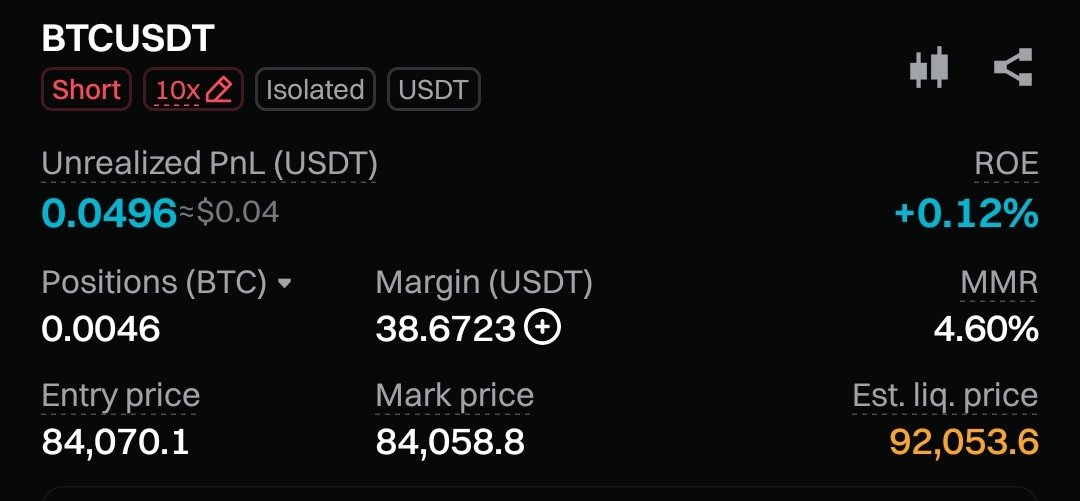Viewport: 1080px width, 501px height.
Task: Open the BTCUSDT candlestick chart
Action: (x=928, y=68)
